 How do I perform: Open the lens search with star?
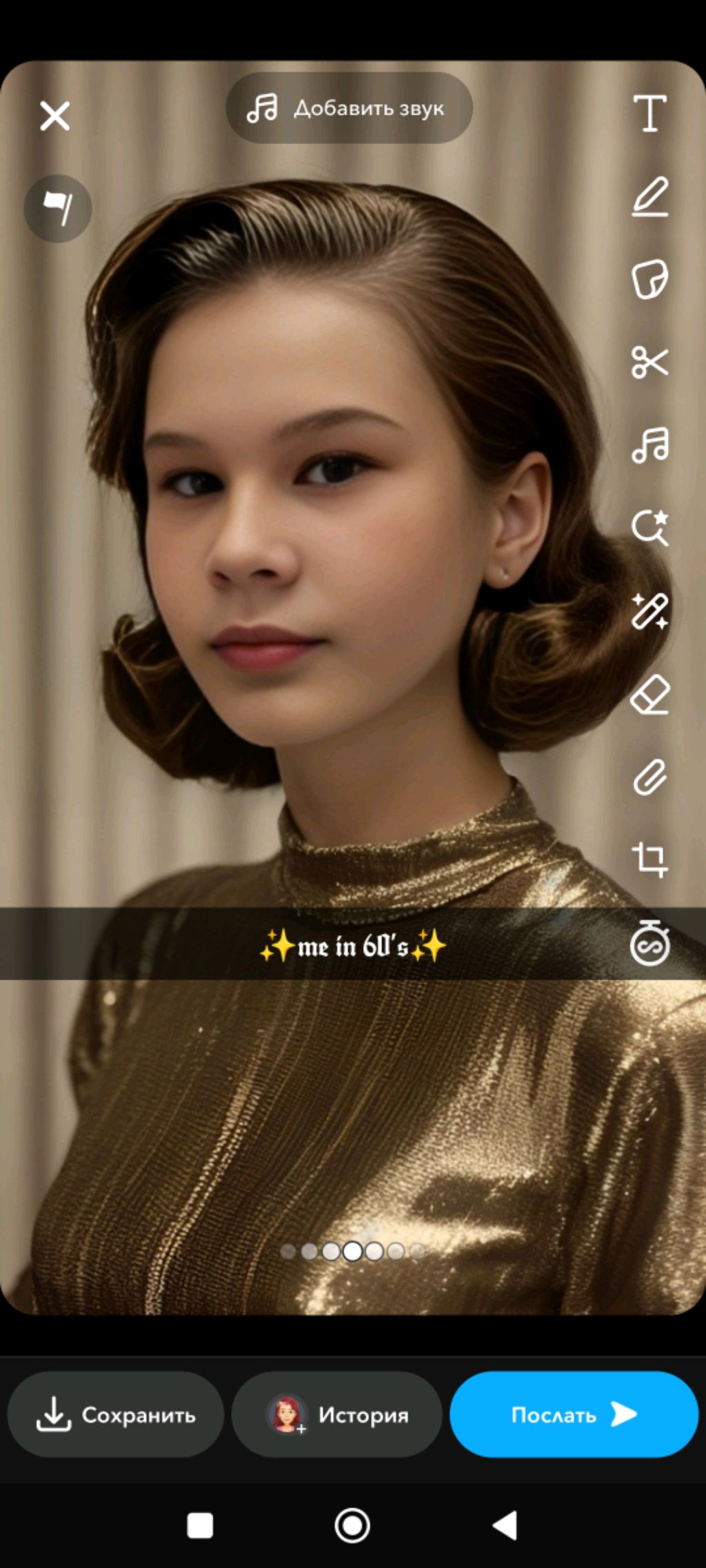(x=649, y=528)
